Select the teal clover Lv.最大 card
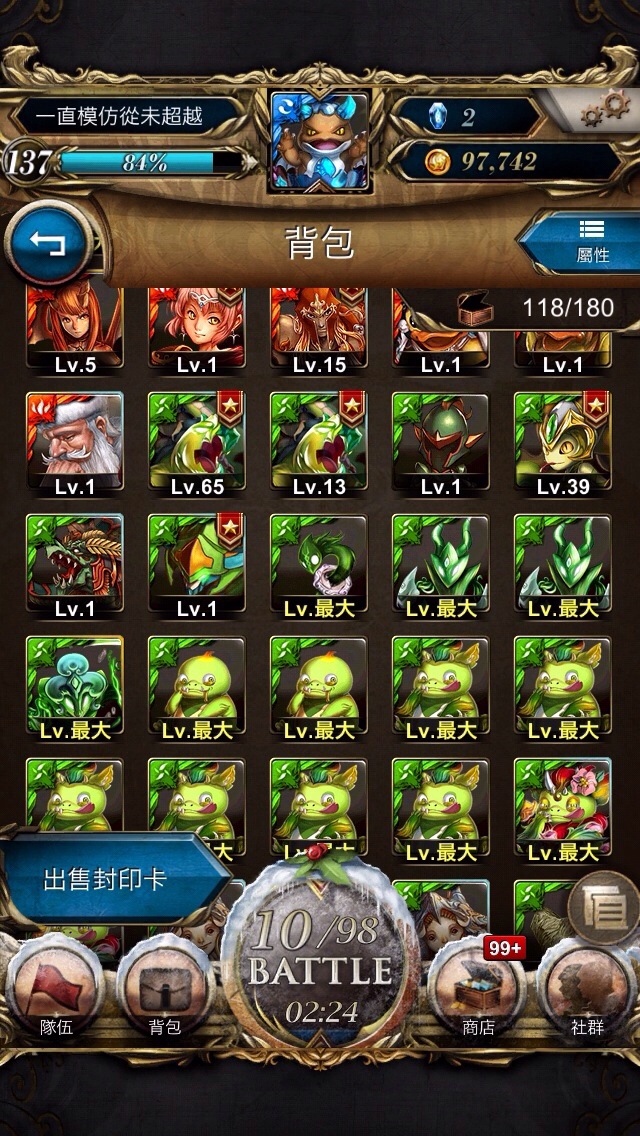Viewport: 640px width, 1136px height. pos(75,687)
